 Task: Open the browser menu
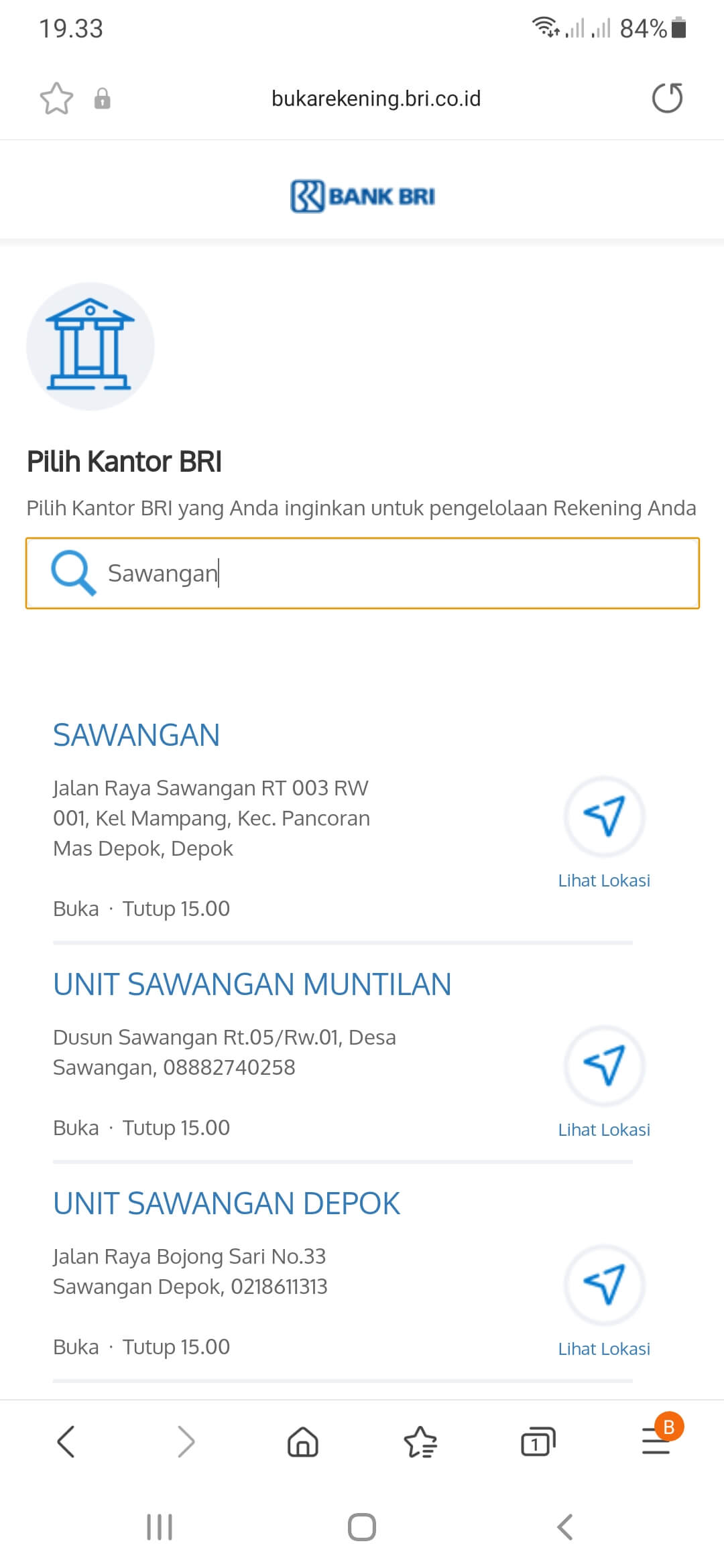pos(656,1441)
